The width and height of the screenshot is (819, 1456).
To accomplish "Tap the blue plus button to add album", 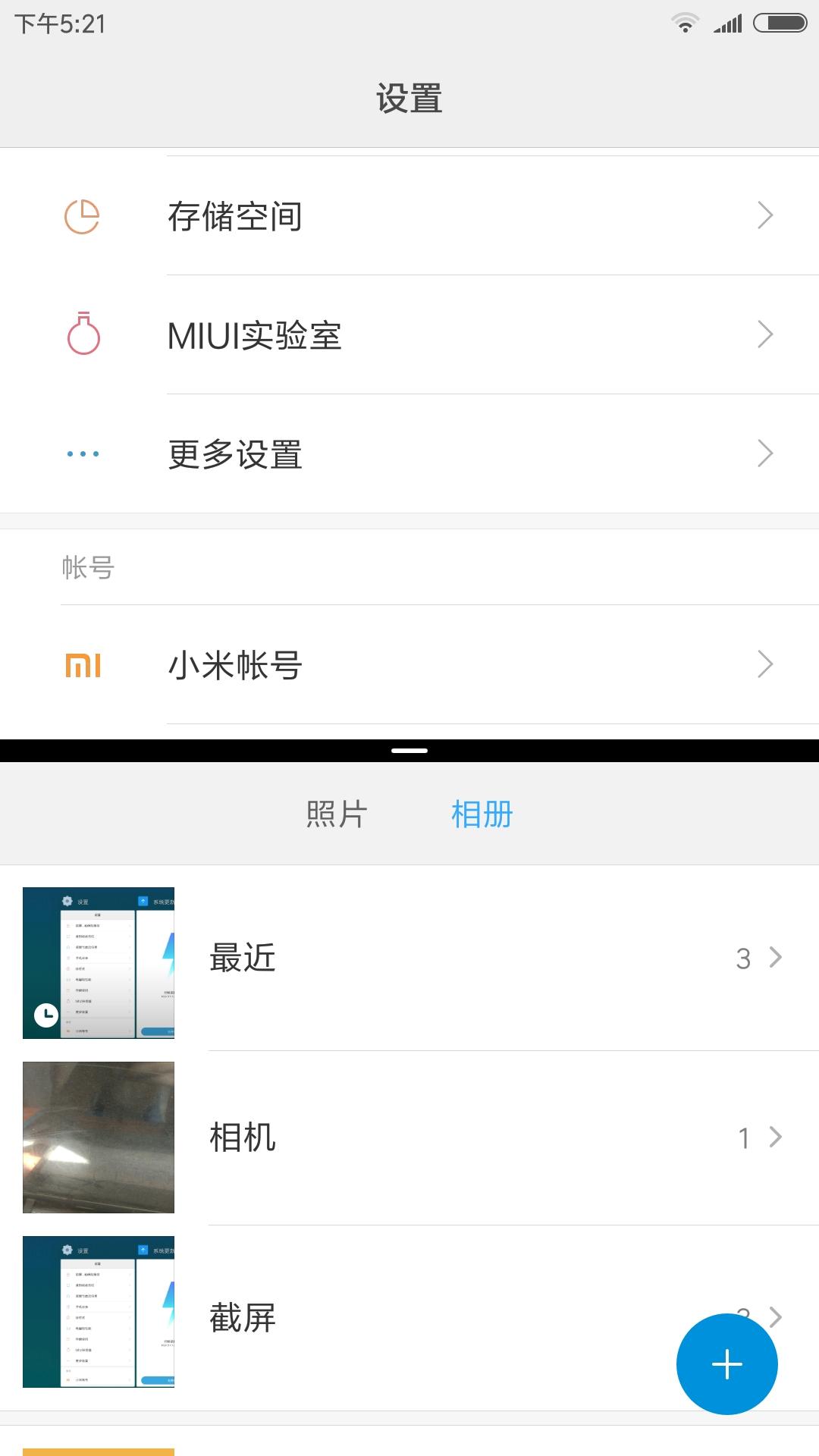I will tap(726, 1364).
